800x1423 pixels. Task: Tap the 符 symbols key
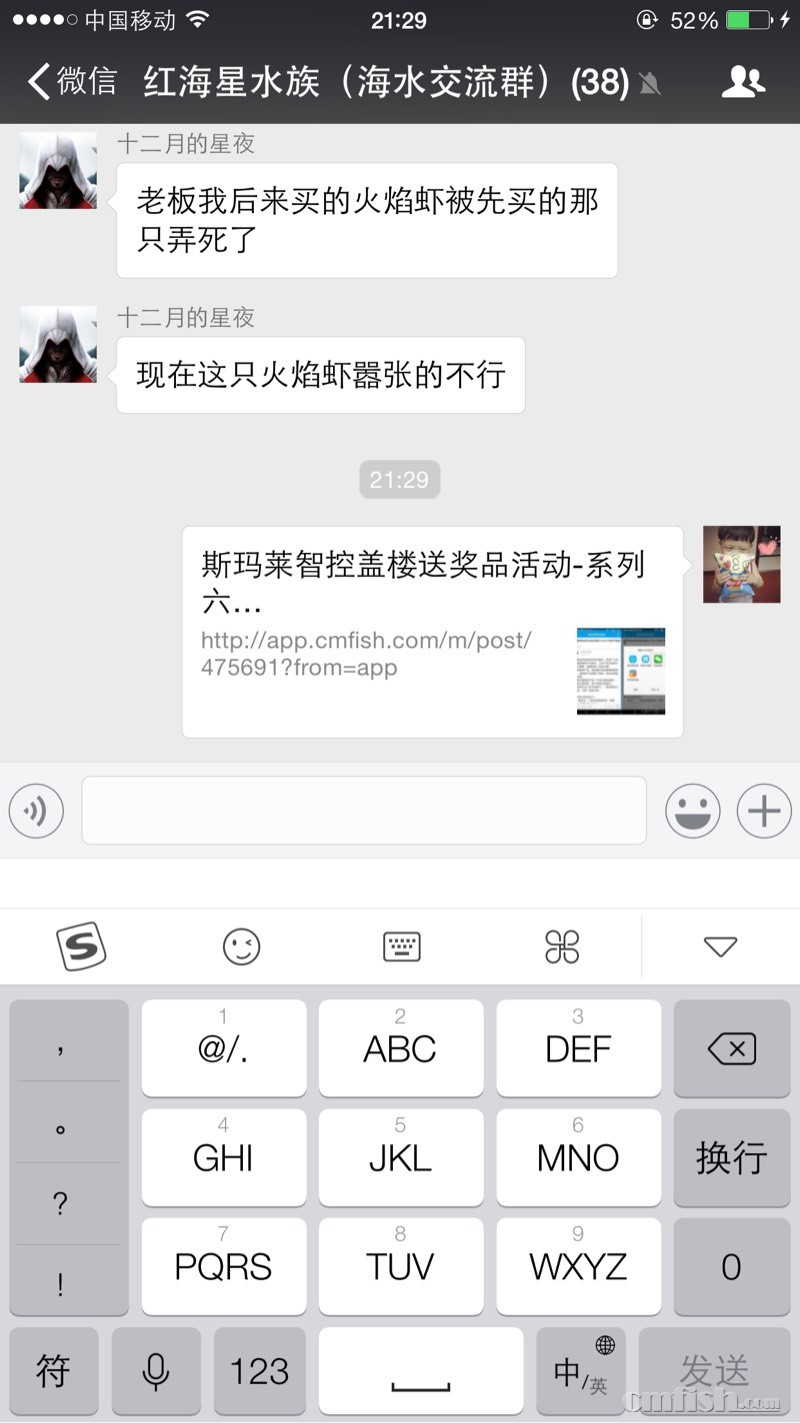pyautogui.click(x=54, y=1371)
